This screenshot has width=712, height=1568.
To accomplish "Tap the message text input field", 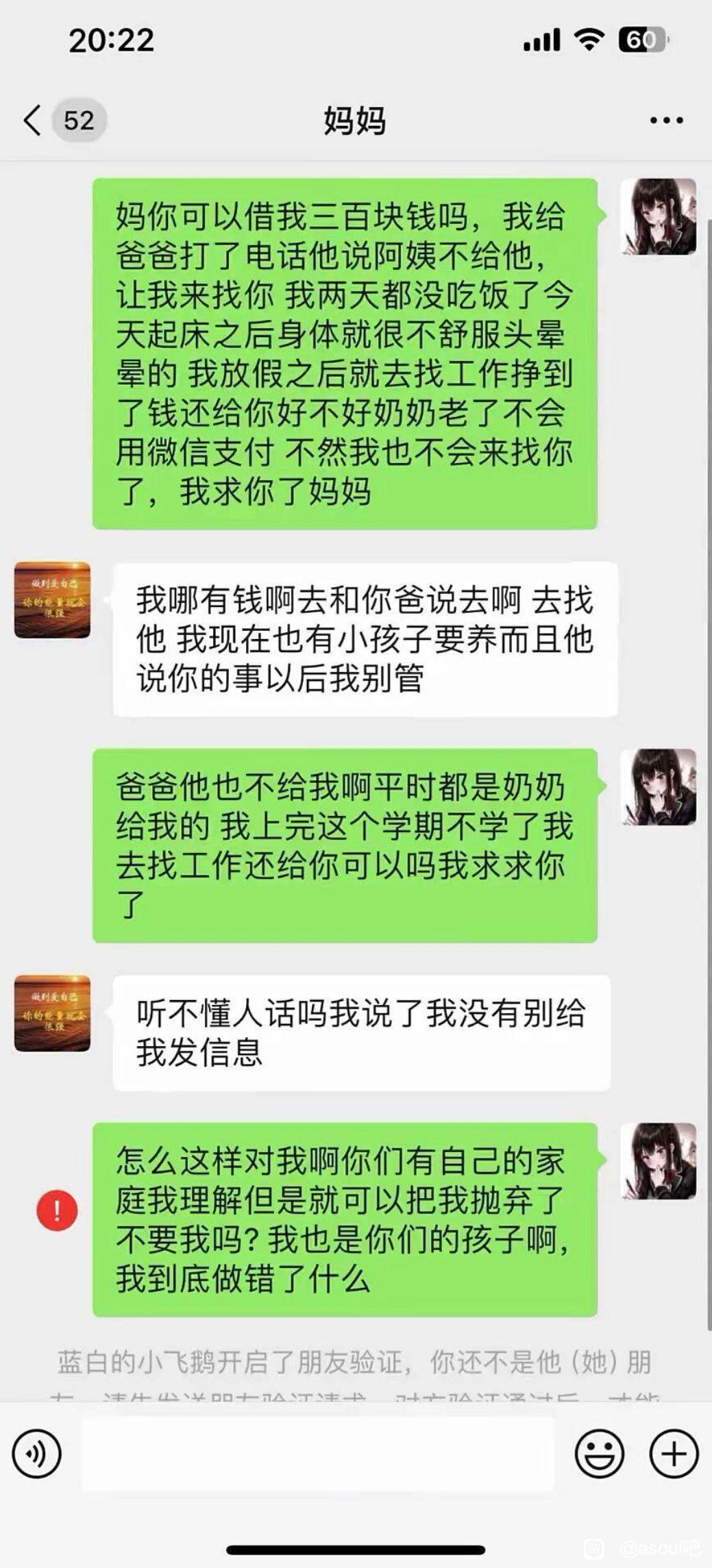I will click(x=317, y=1453).
